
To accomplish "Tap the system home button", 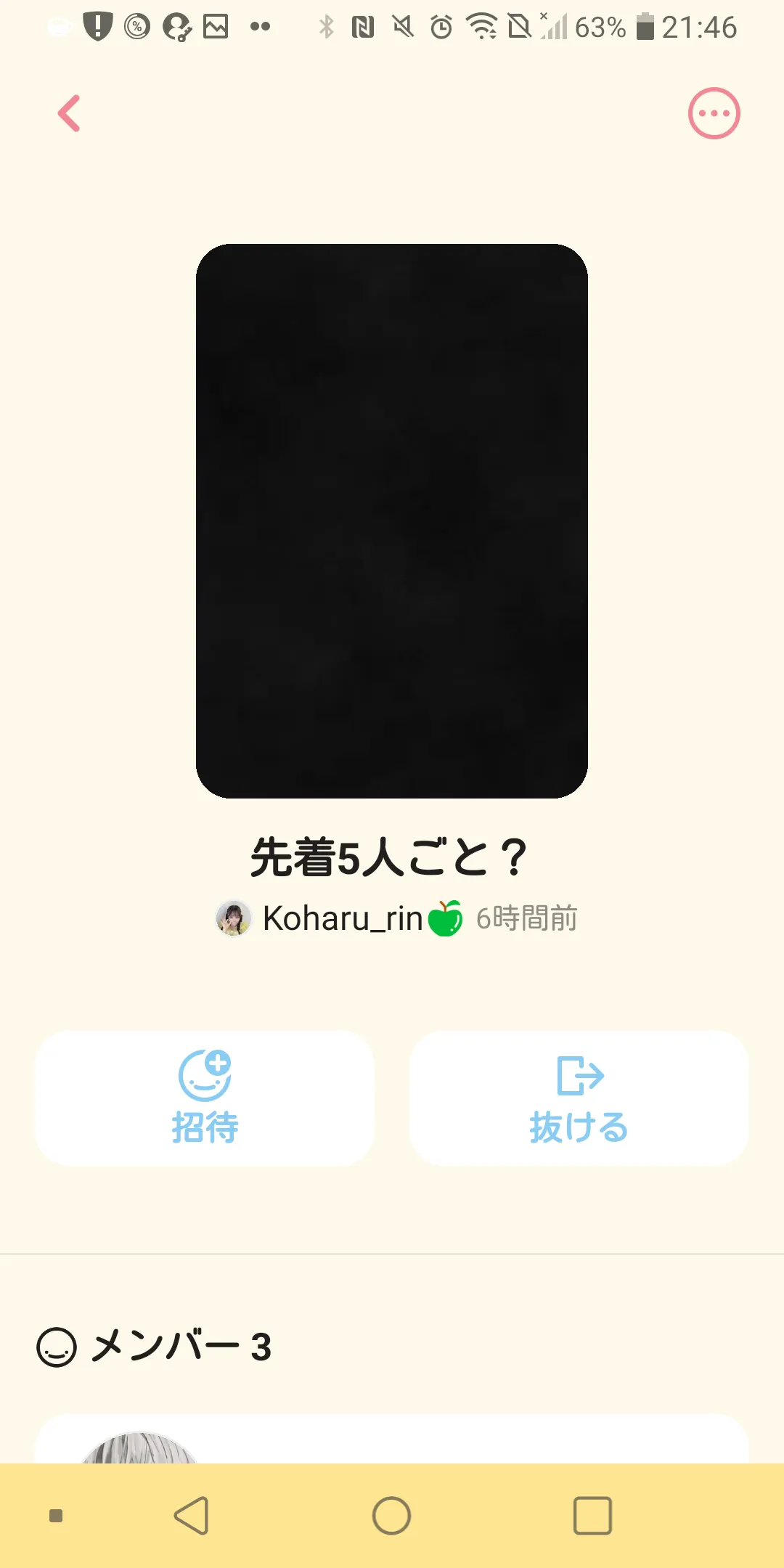I will tap(392, 1516).
